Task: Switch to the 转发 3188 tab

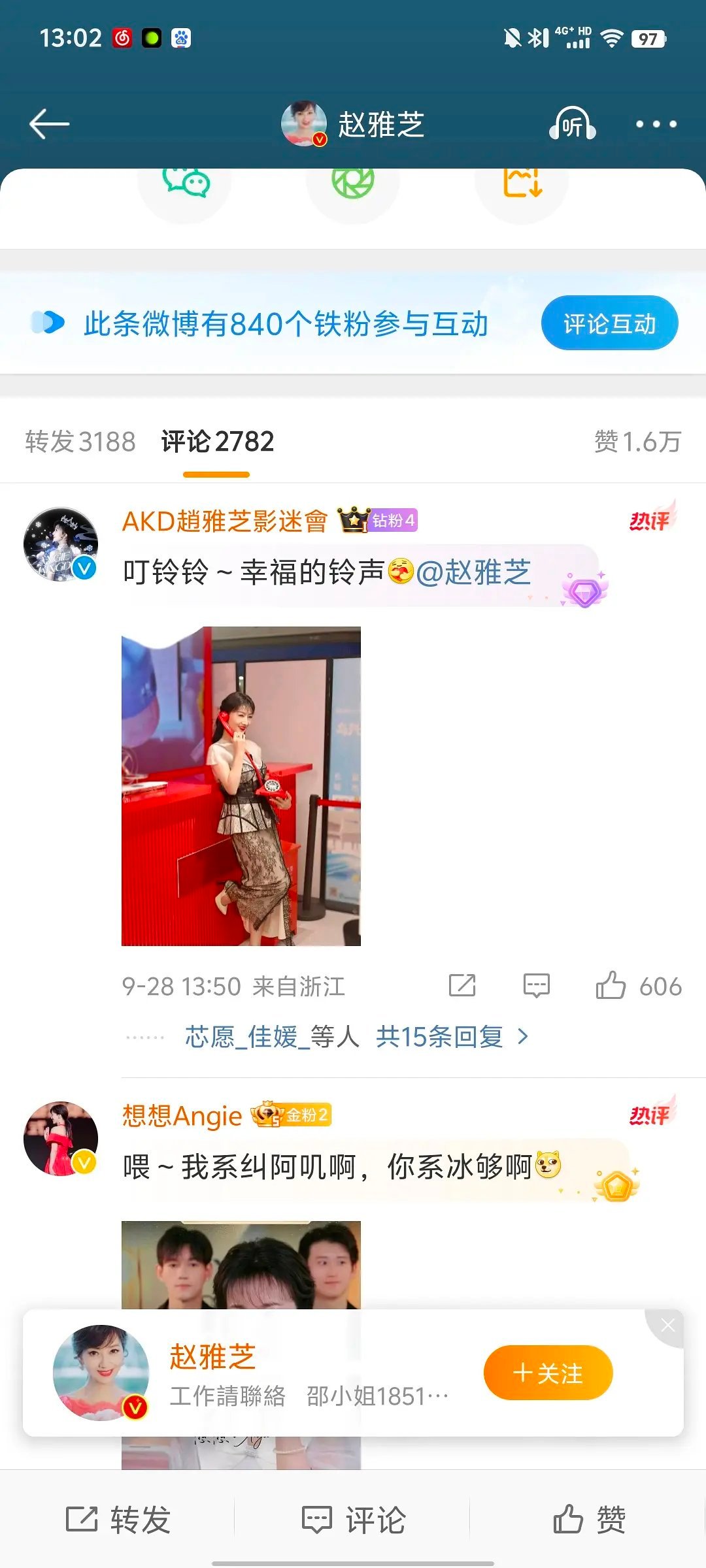Action: point(82,441)
